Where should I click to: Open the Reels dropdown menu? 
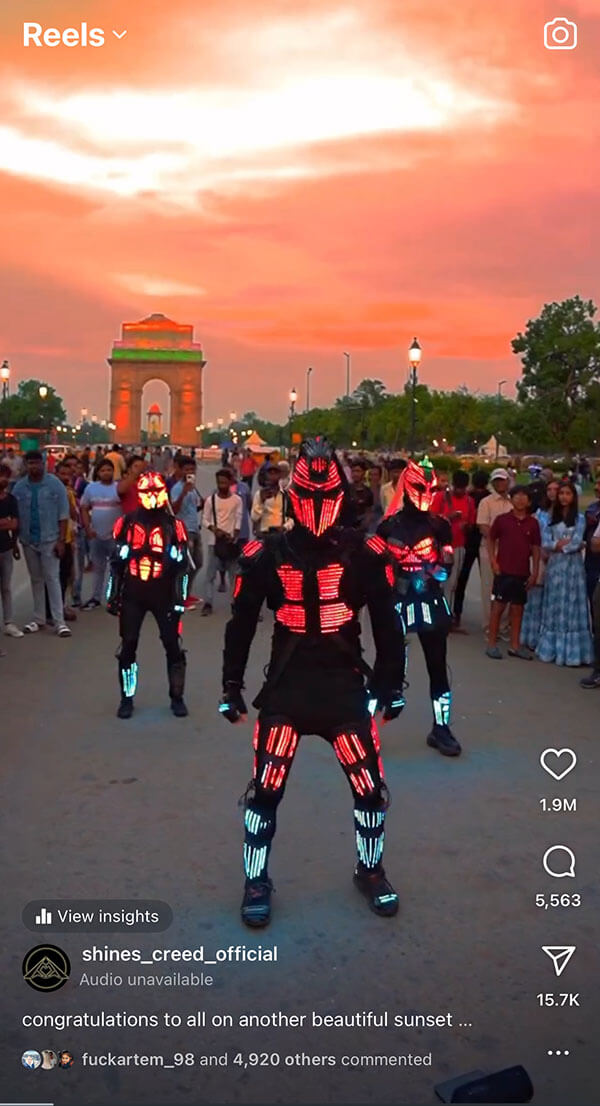[75, 35]
